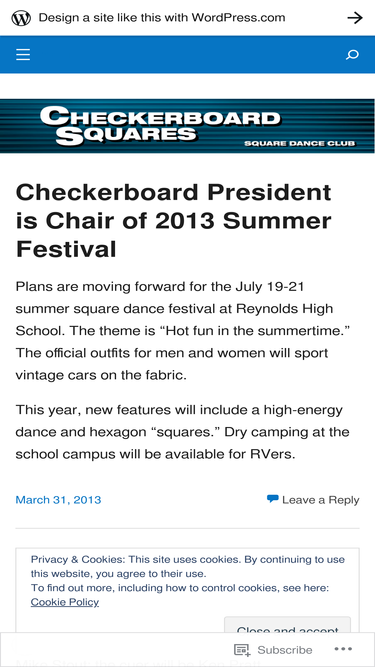
Task: Open the Checkerboard Squares header banner
Action: (188, 126)
